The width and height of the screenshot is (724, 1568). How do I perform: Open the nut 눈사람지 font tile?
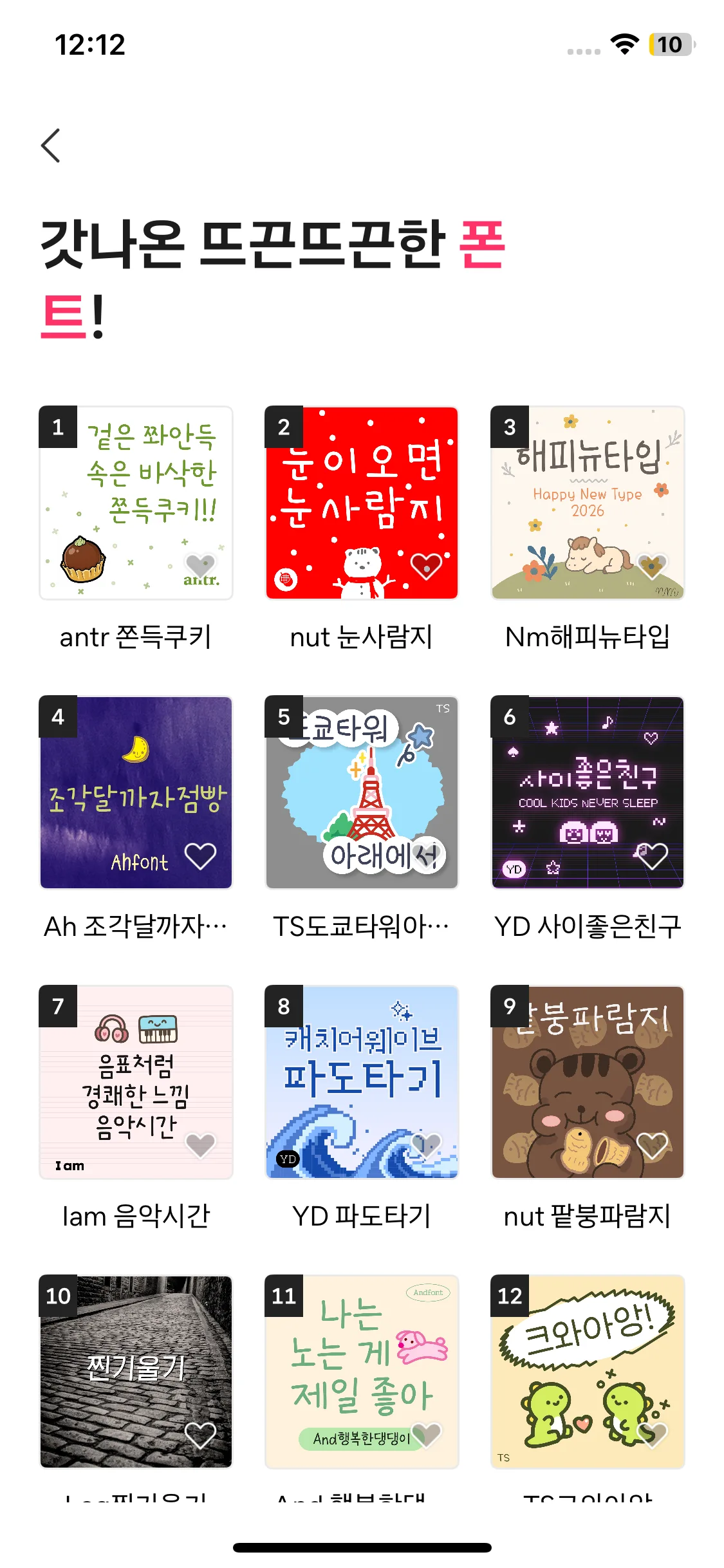[362, 503]
